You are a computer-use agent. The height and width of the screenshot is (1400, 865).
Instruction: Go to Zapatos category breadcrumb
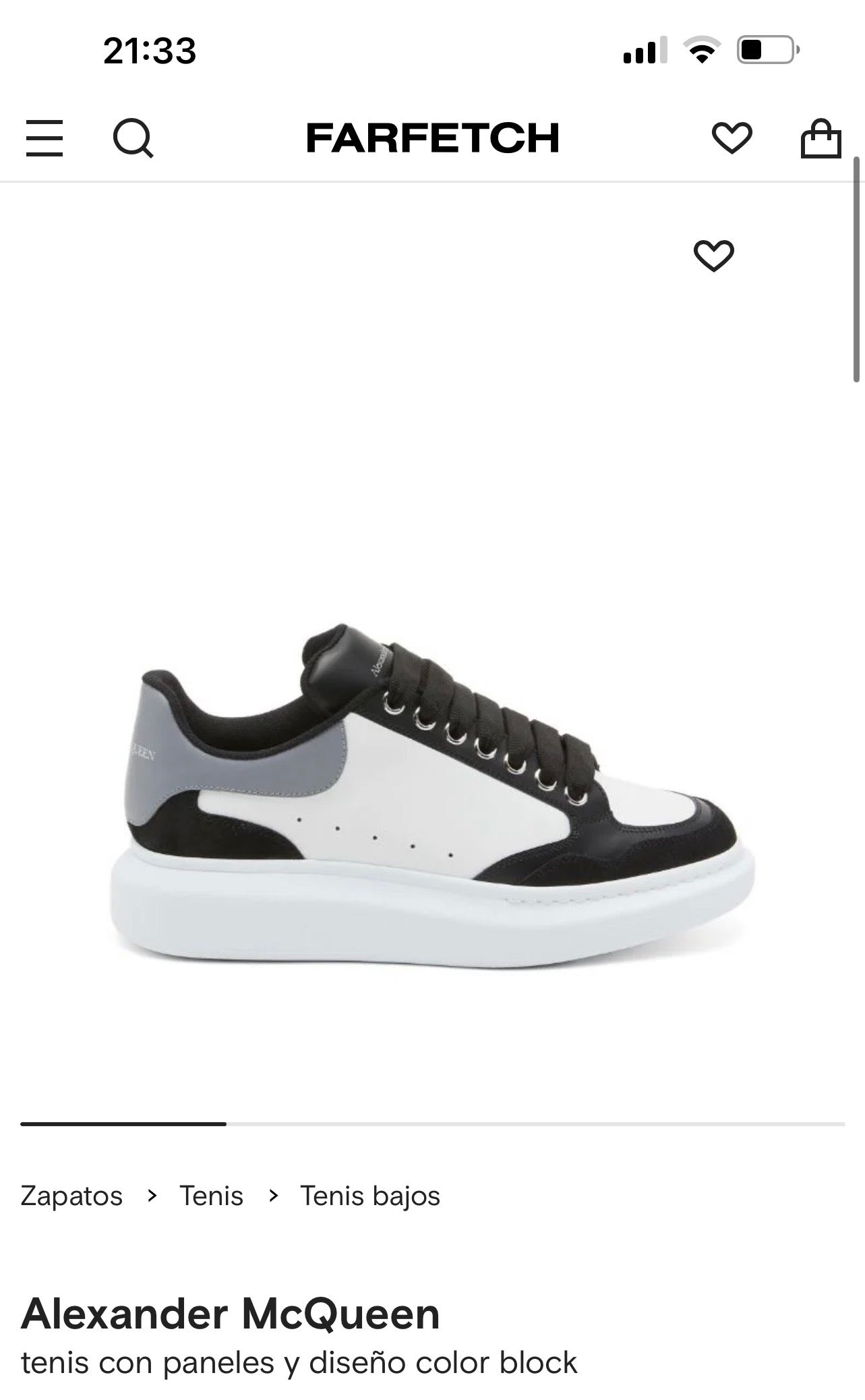tap(71, 1196)
